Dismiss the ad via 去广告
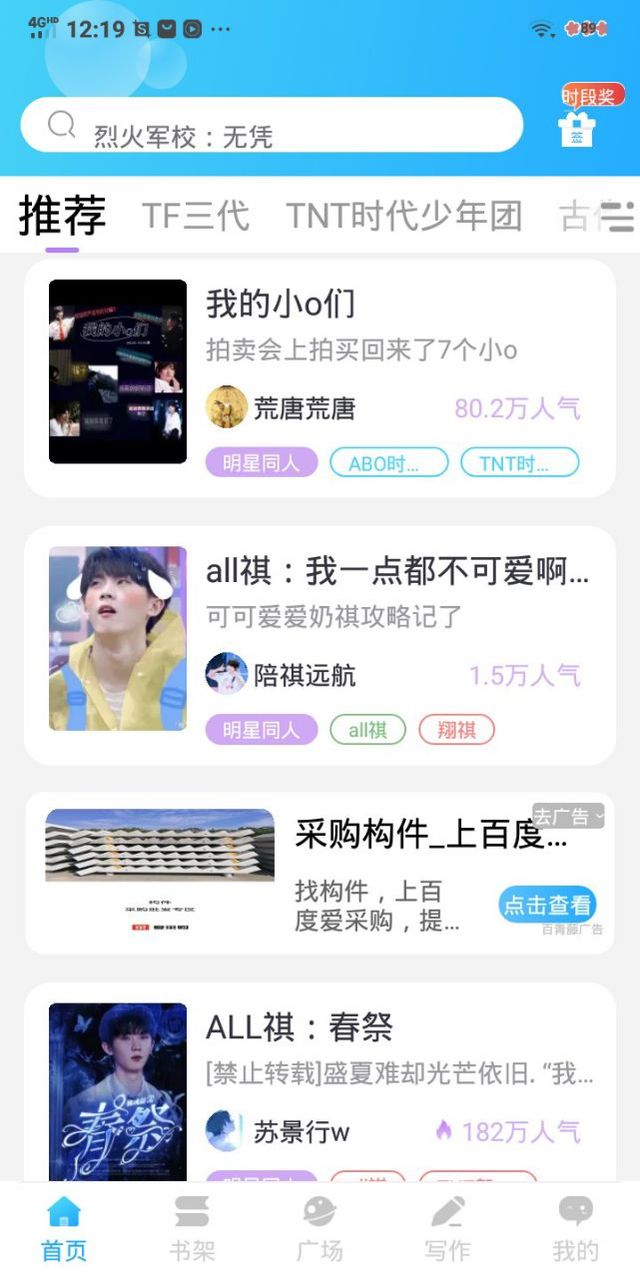Viewport: 640px width, 1278px height. click(x=567, y=817)
